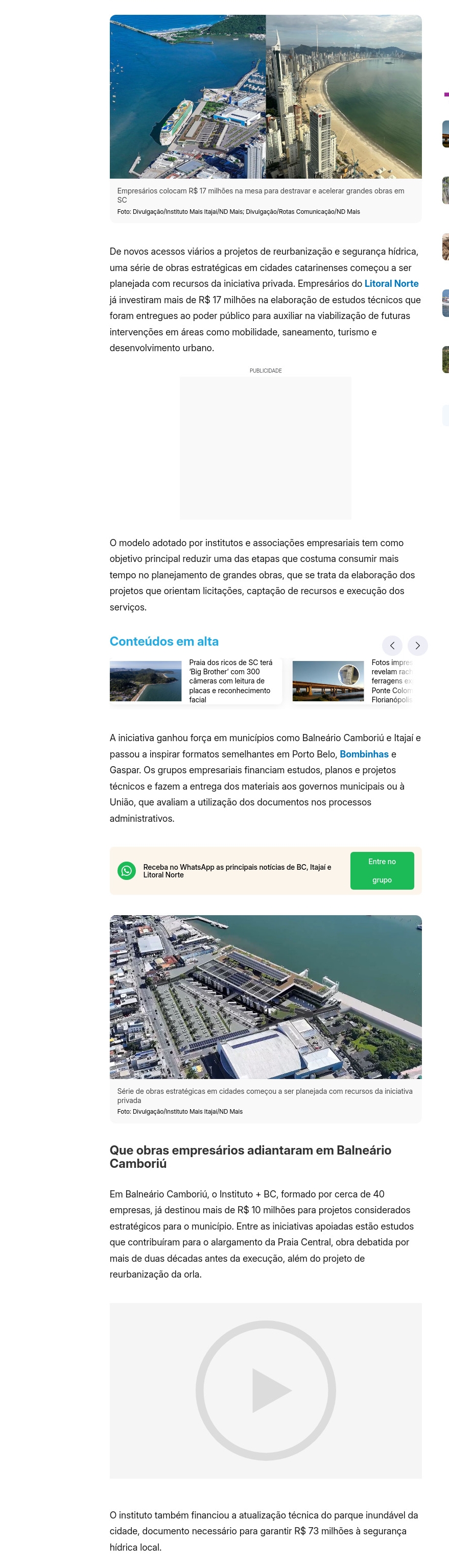
Task: Open the Praia dos ricos de SC article
Action: pos(196,681)
